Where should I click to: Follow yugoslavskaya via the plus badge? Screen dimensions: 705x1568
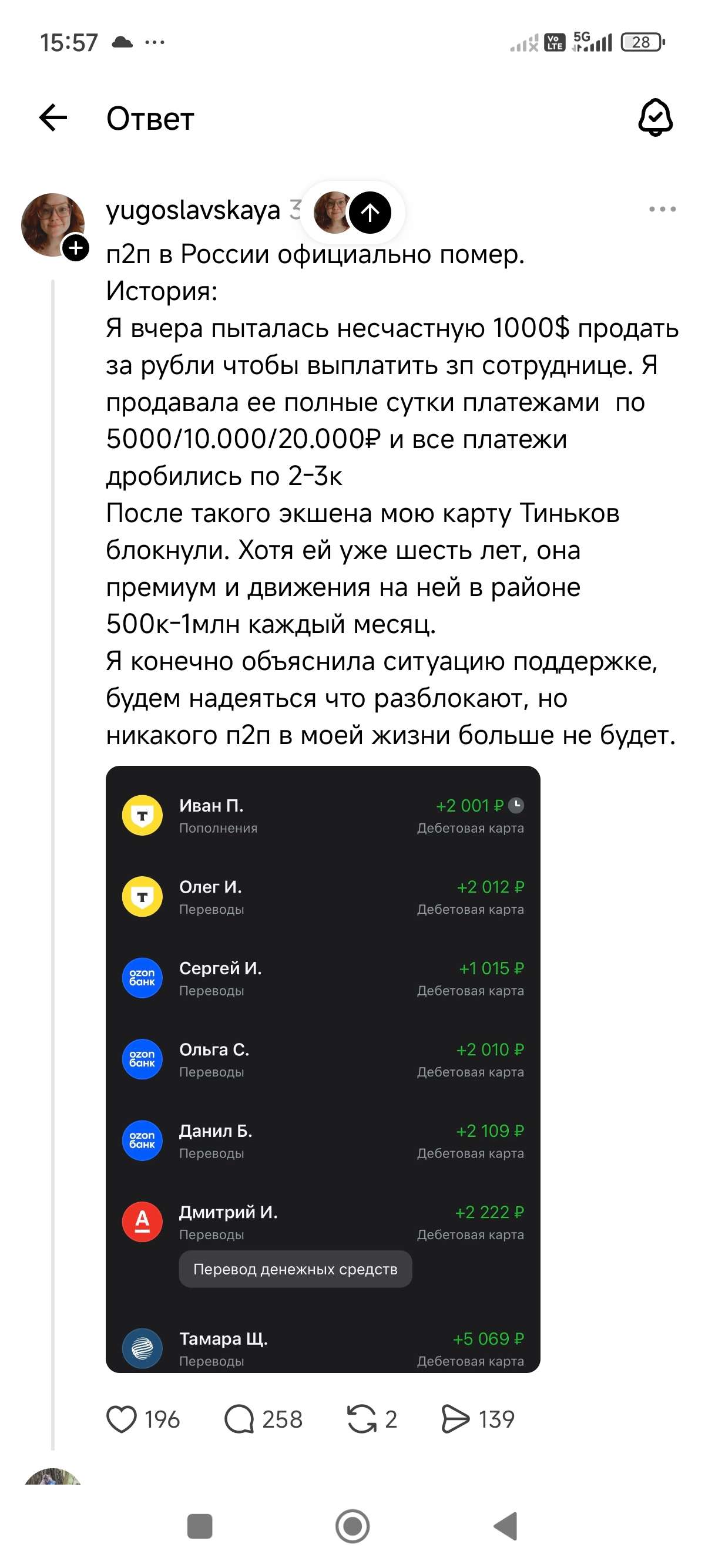(76, 248)
